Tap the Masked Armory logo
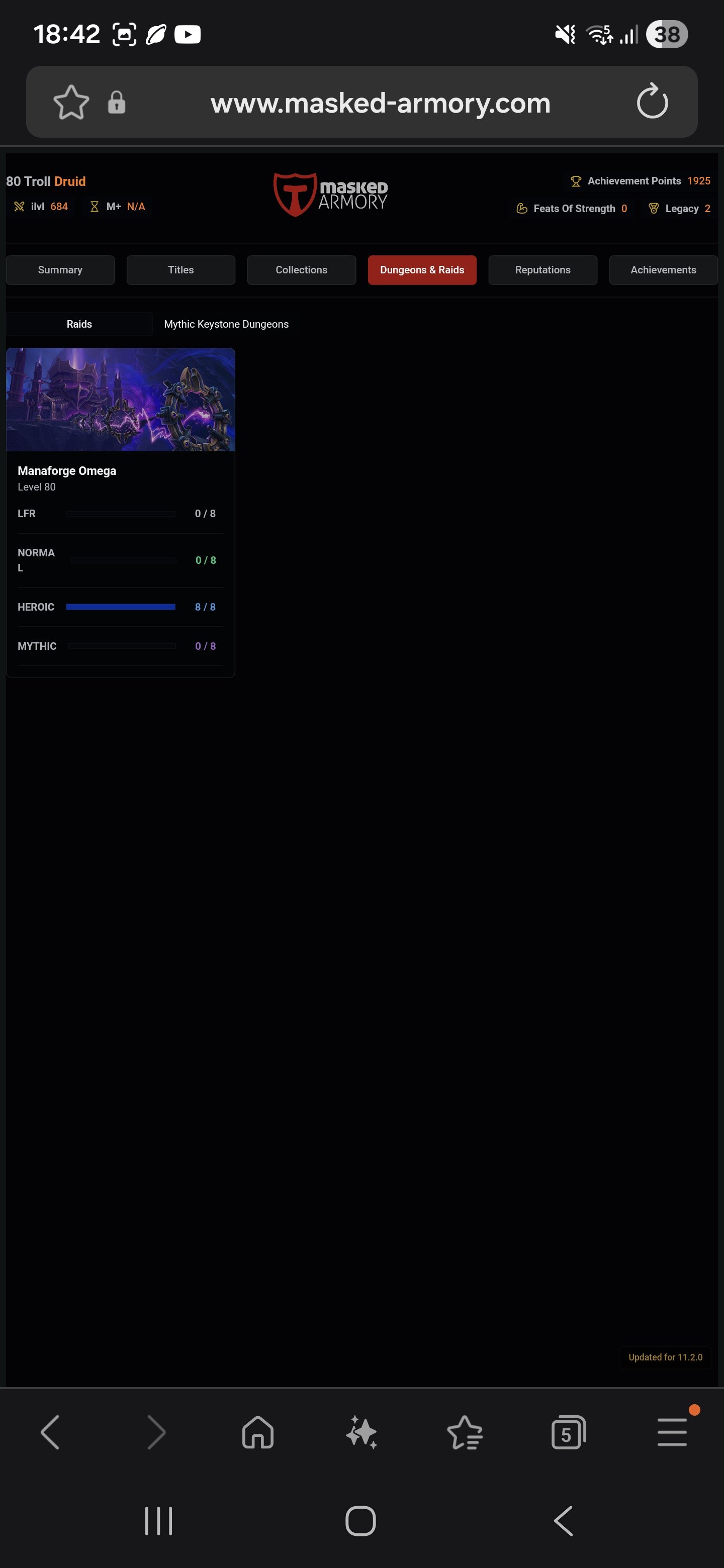Viewport: 724px width, 1568px height. 331,195
